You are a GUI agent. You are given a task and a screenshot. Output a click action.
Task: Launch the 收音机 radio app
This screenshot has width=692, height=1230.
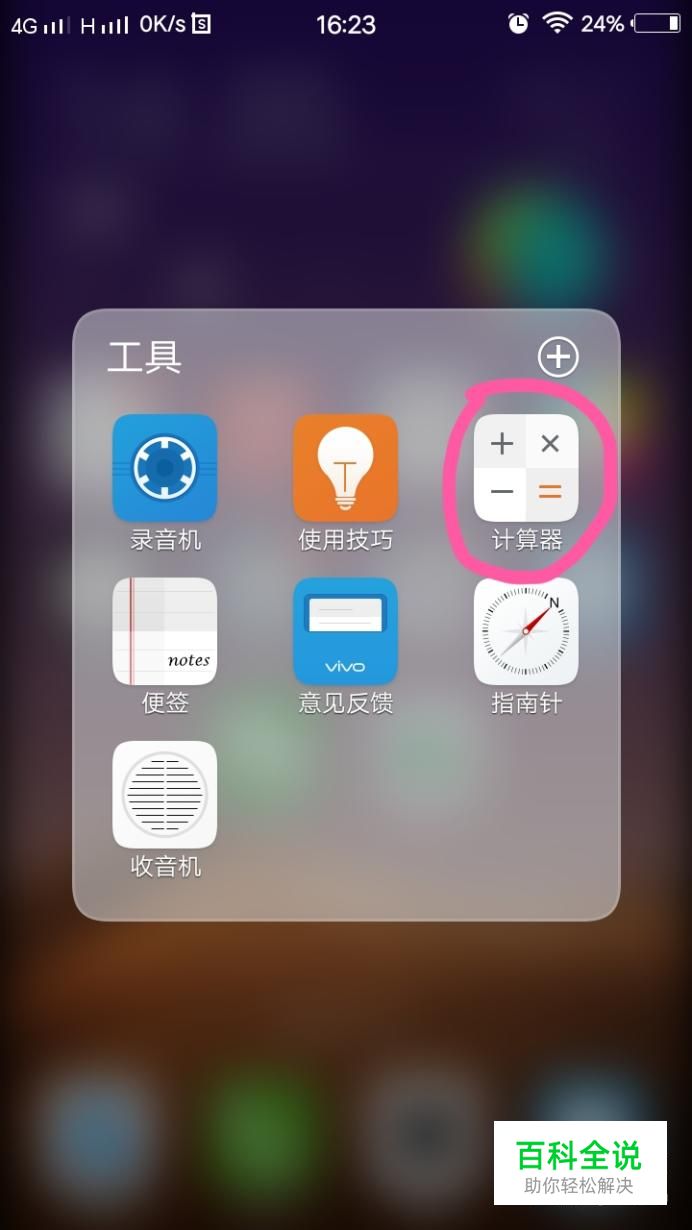[x=165, y=794]
